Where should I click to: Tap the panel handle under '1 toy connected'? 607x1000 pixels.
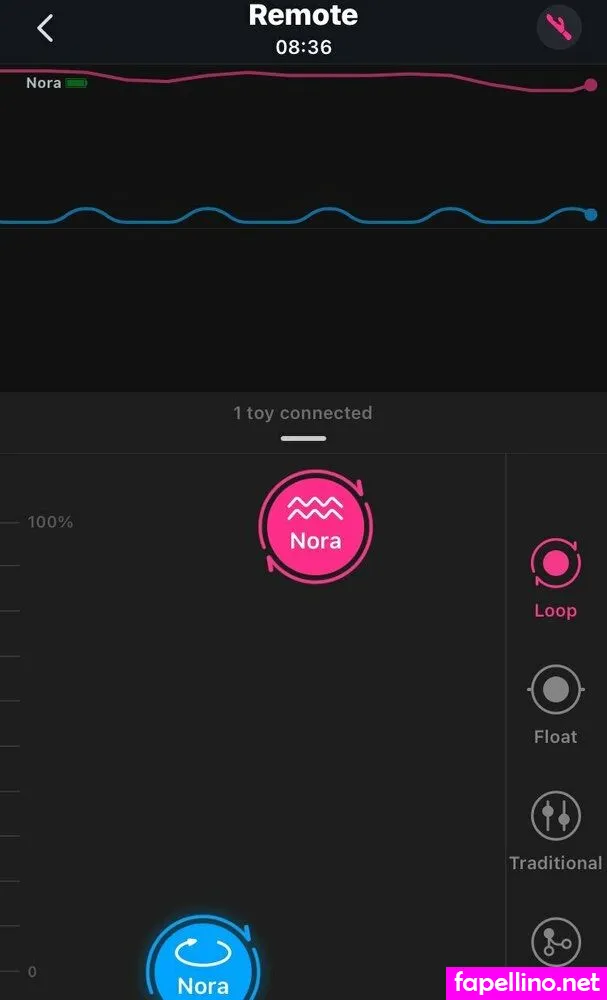(303, 438)
